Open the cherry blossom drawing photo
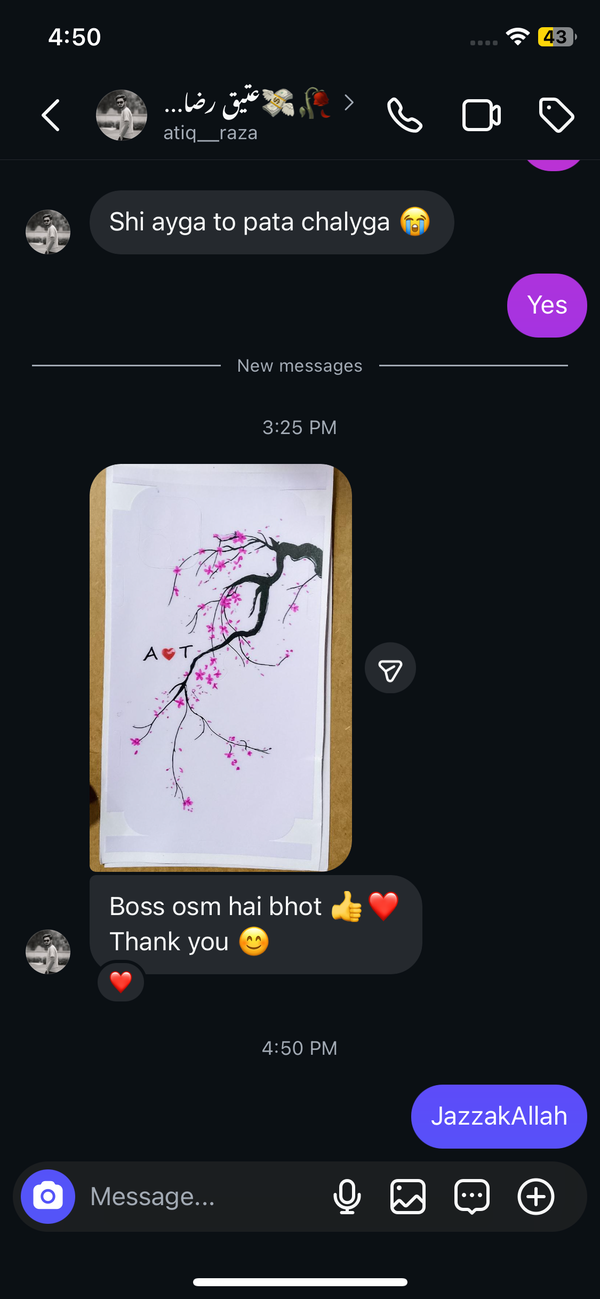600x1299 pixels. (x=221, y=668)
